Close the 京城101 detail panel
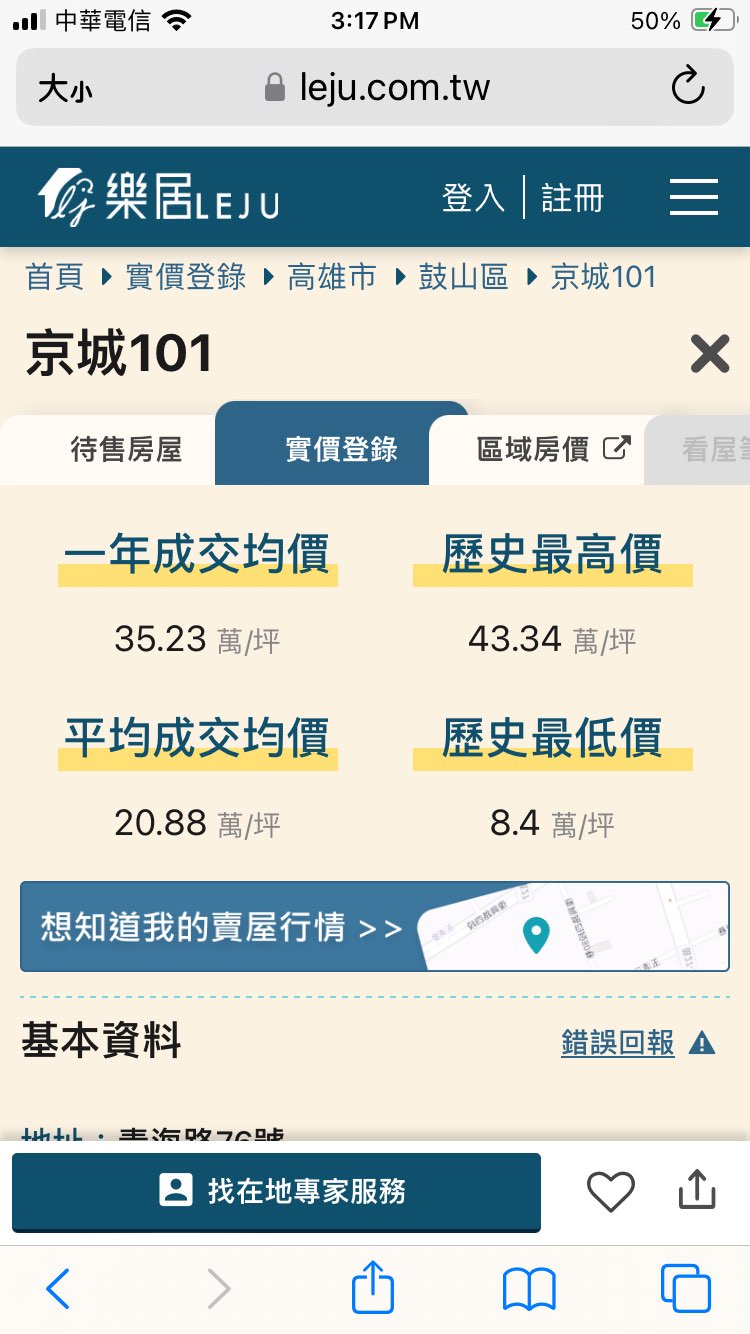 click(x=710, y=354)
